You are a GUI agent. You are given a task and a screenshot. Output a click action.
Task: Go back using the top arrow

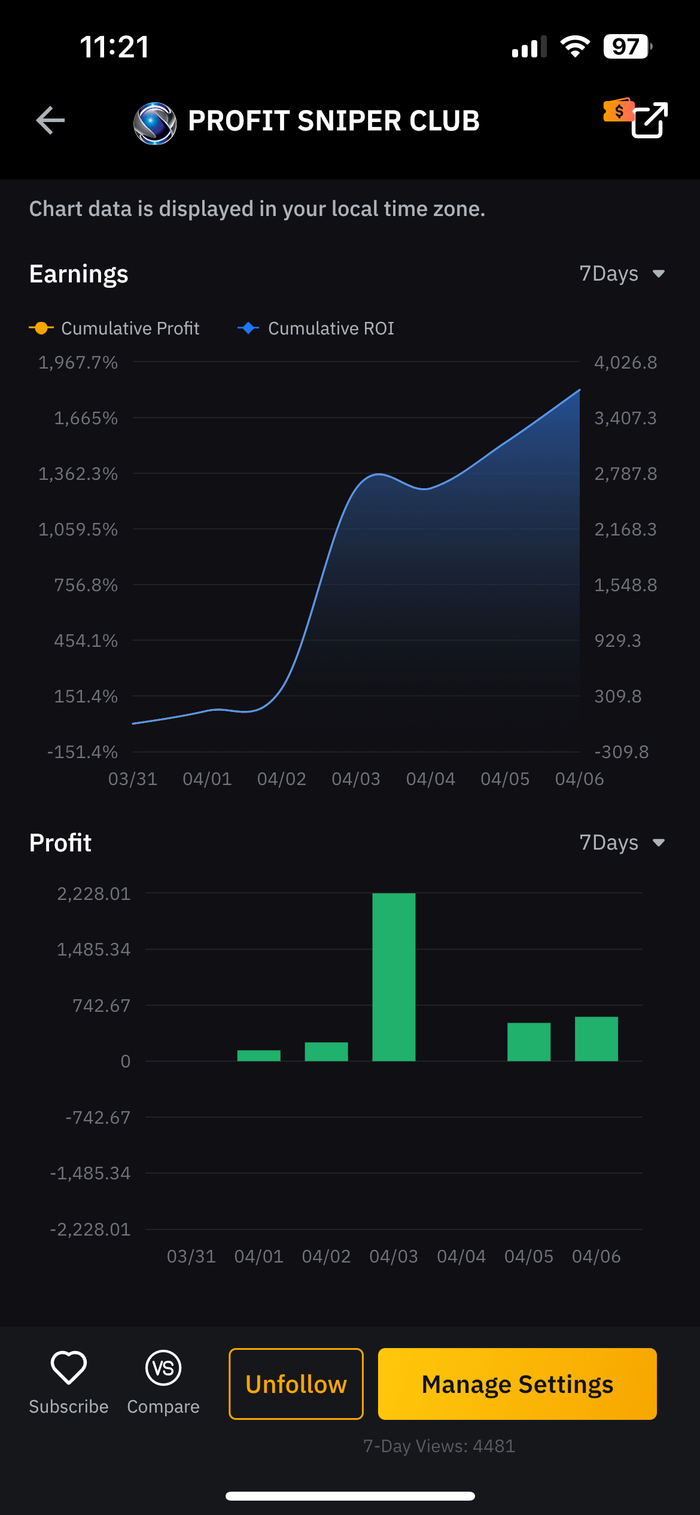pyautogui.click(x=50, y=121)
